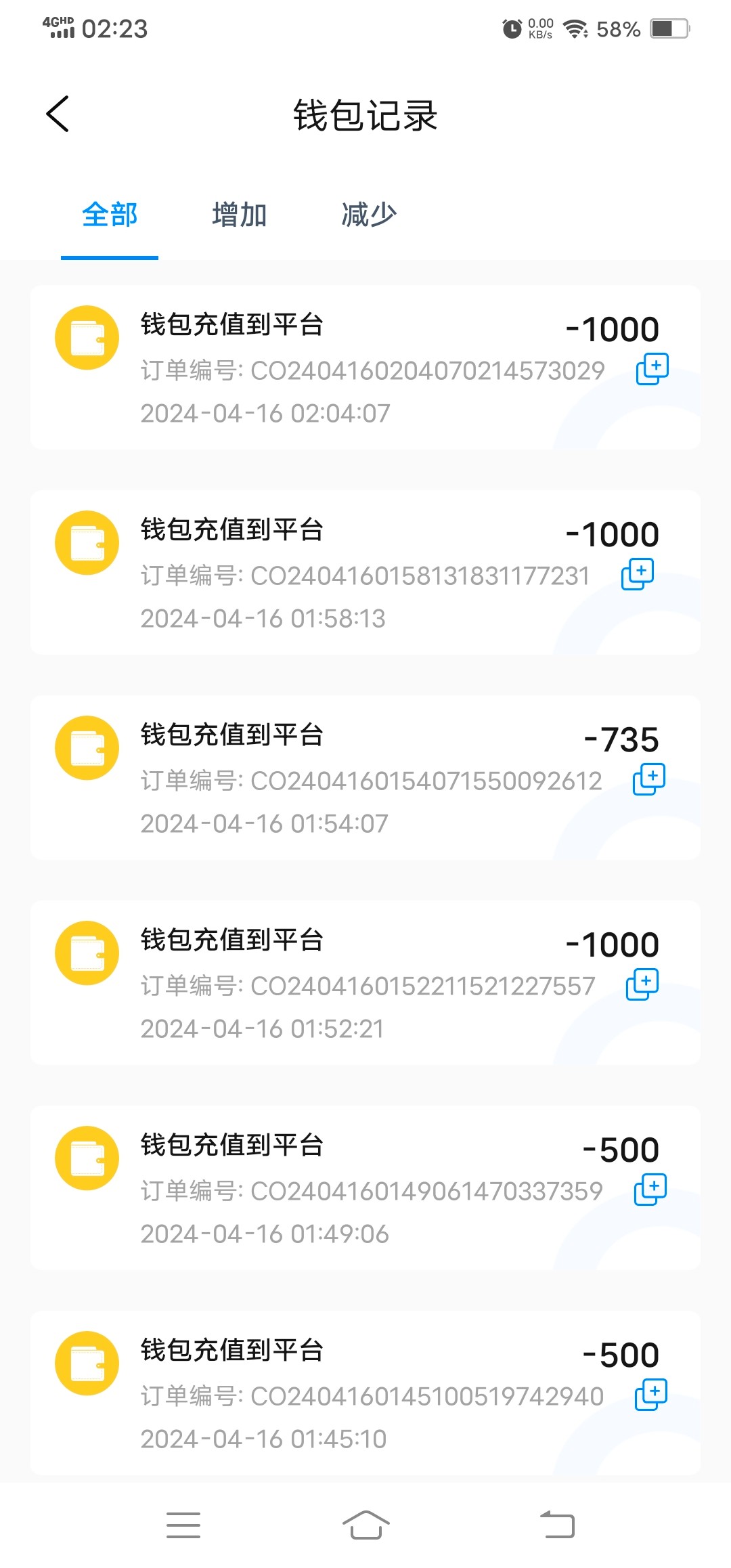The image size is (731, 1568).
Task: Tap the system home button
Action: tap(365, 1525)
